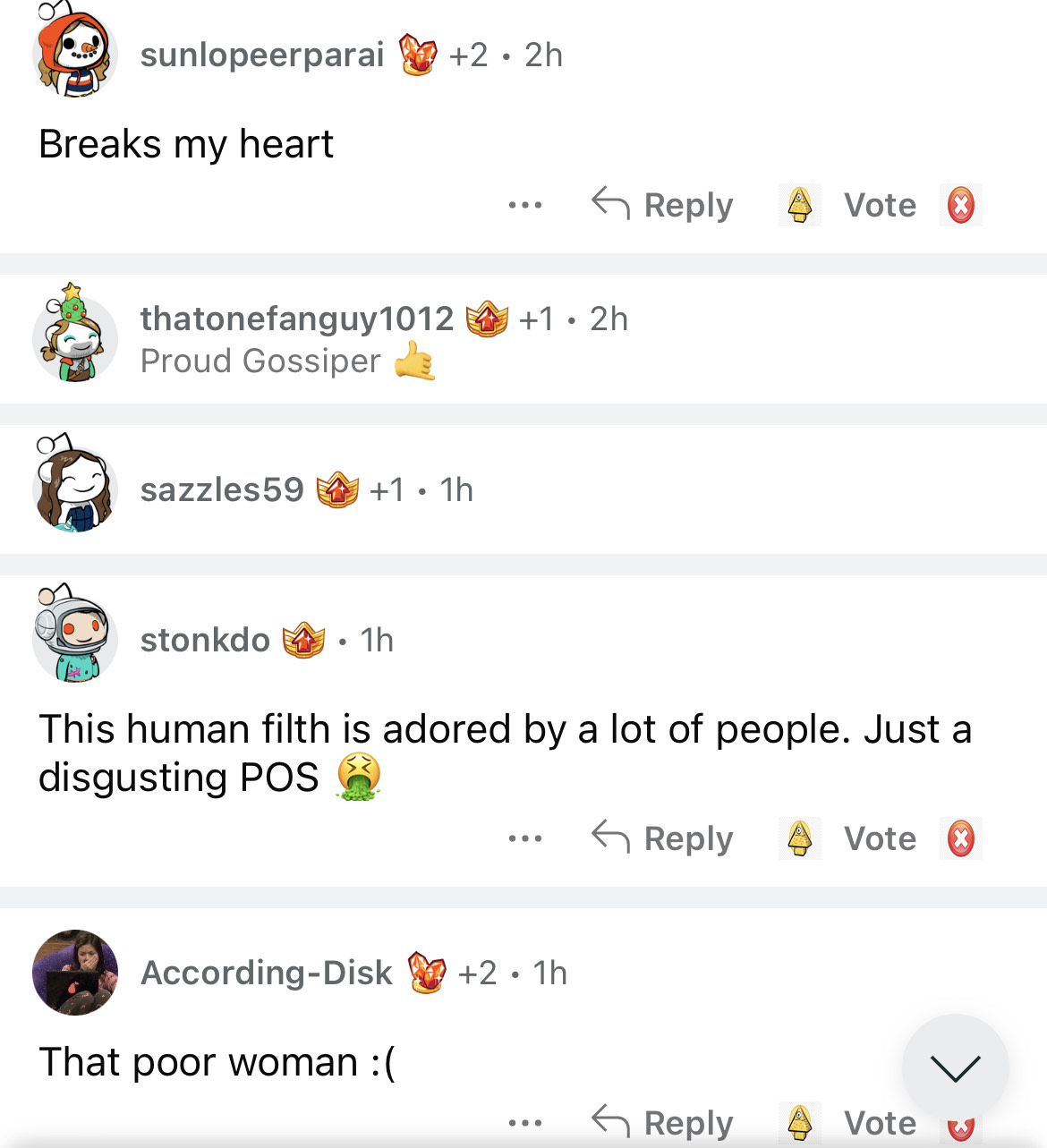Open more options on sunlopeerparai's comment
1047x1148 pixels.
[x=524, y=205]
